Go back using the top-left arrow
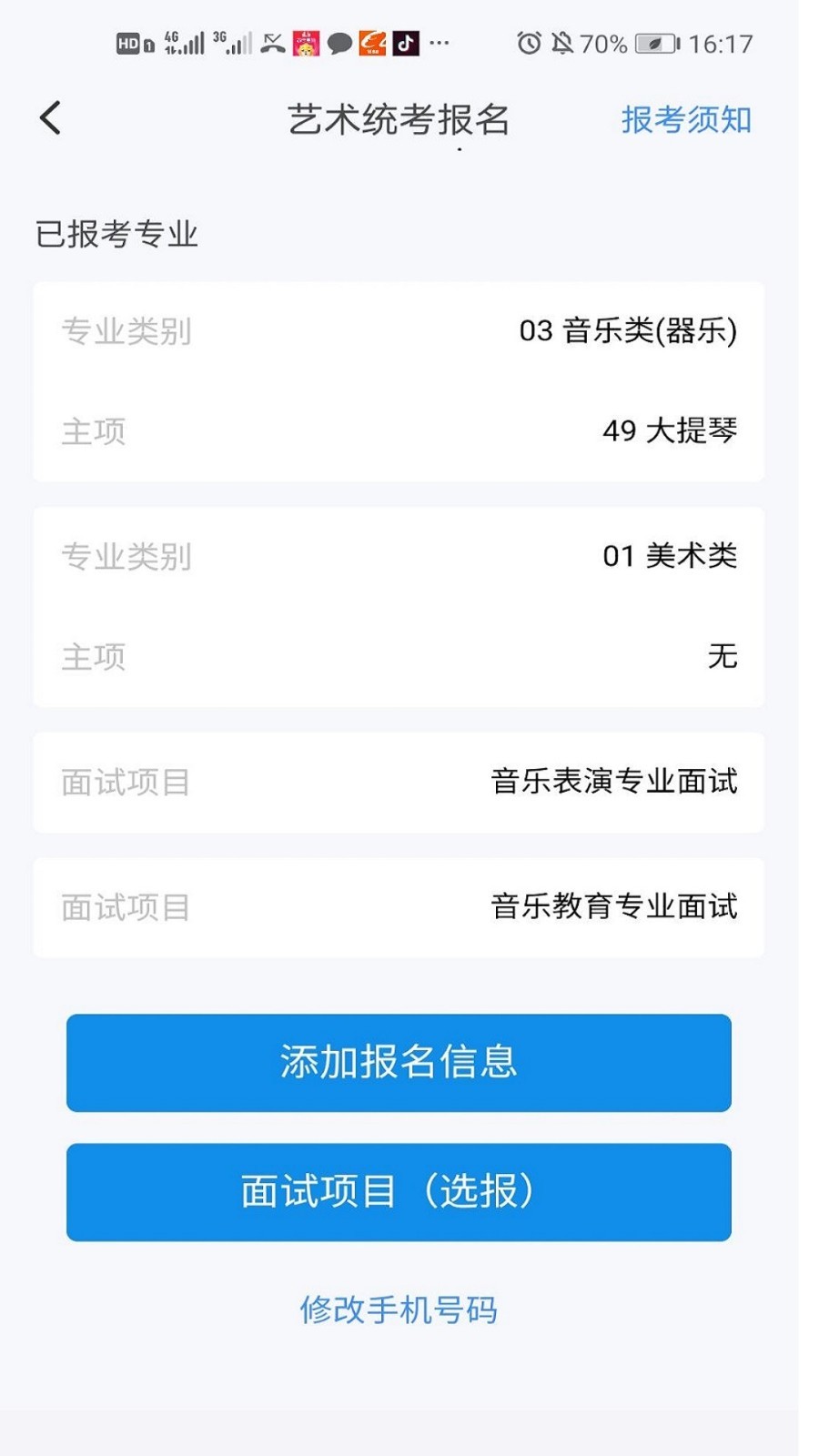Viewport: 819px width, 1456px height. (51, 118)
